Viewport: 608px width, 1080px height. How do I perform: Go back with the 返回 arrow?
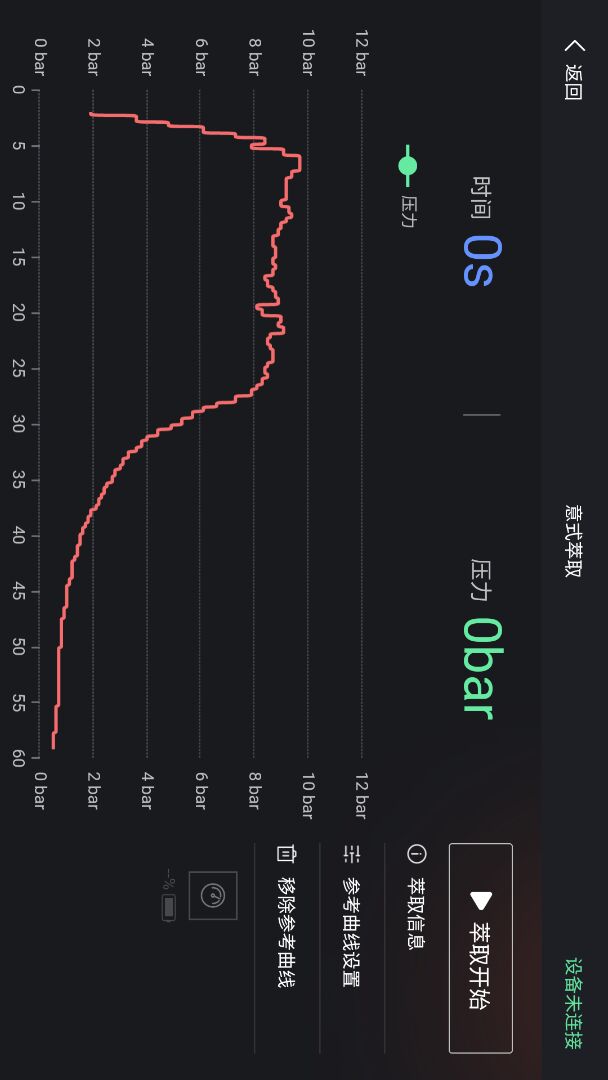574,69
